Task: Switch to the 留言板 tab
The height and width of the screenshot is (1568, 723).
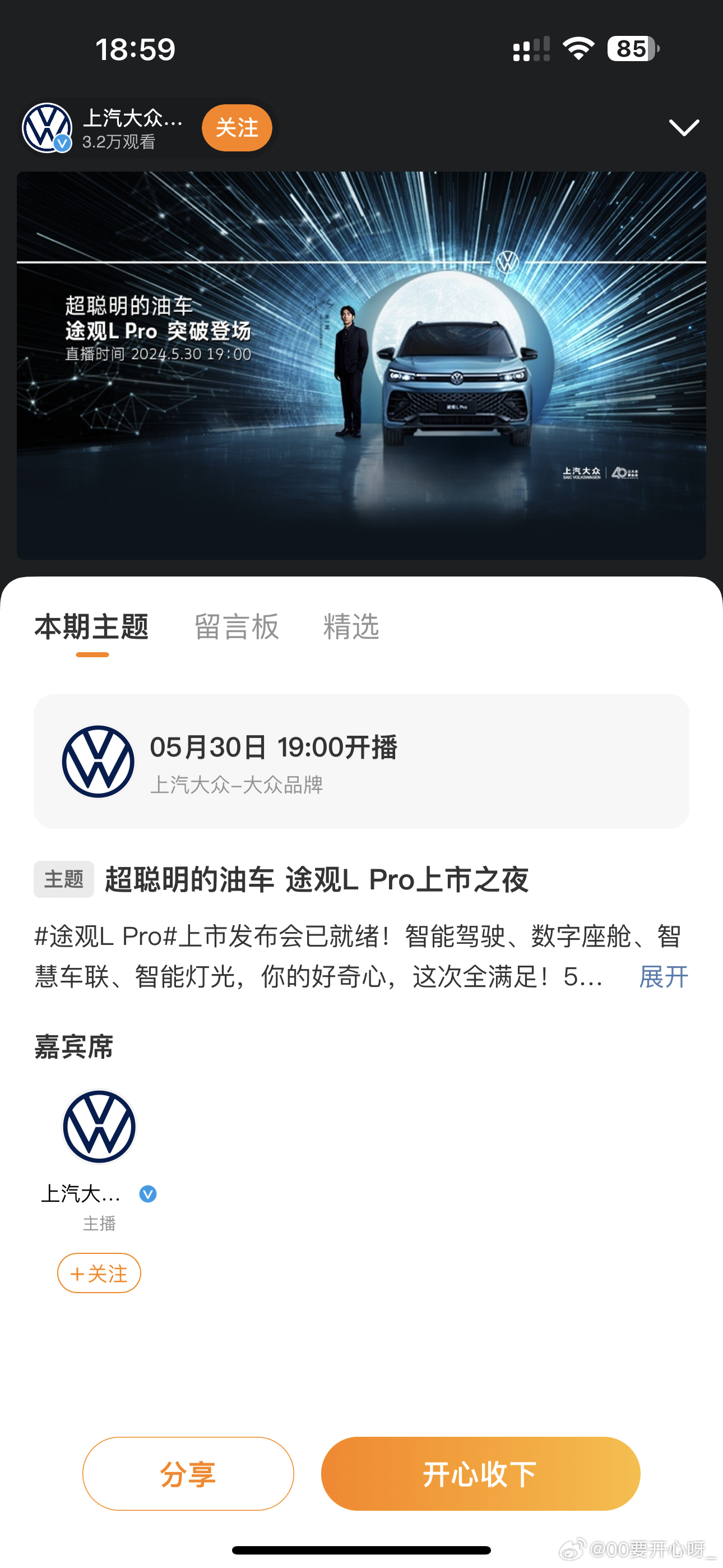Action: 237,627
